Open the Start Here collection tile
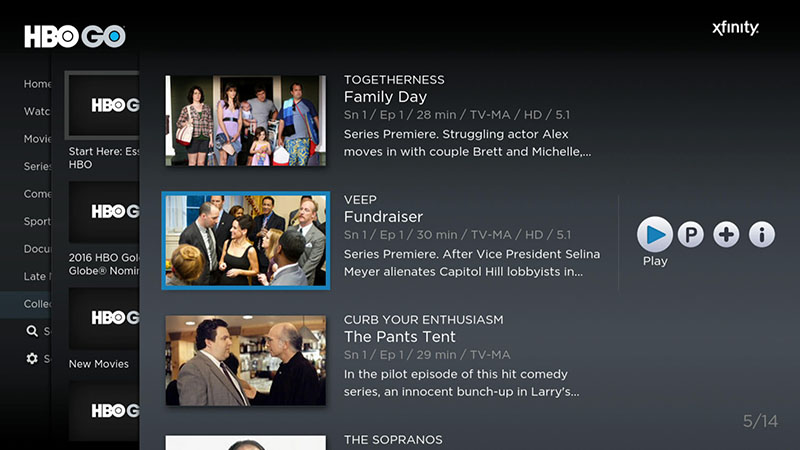 [x=103, y=105]
